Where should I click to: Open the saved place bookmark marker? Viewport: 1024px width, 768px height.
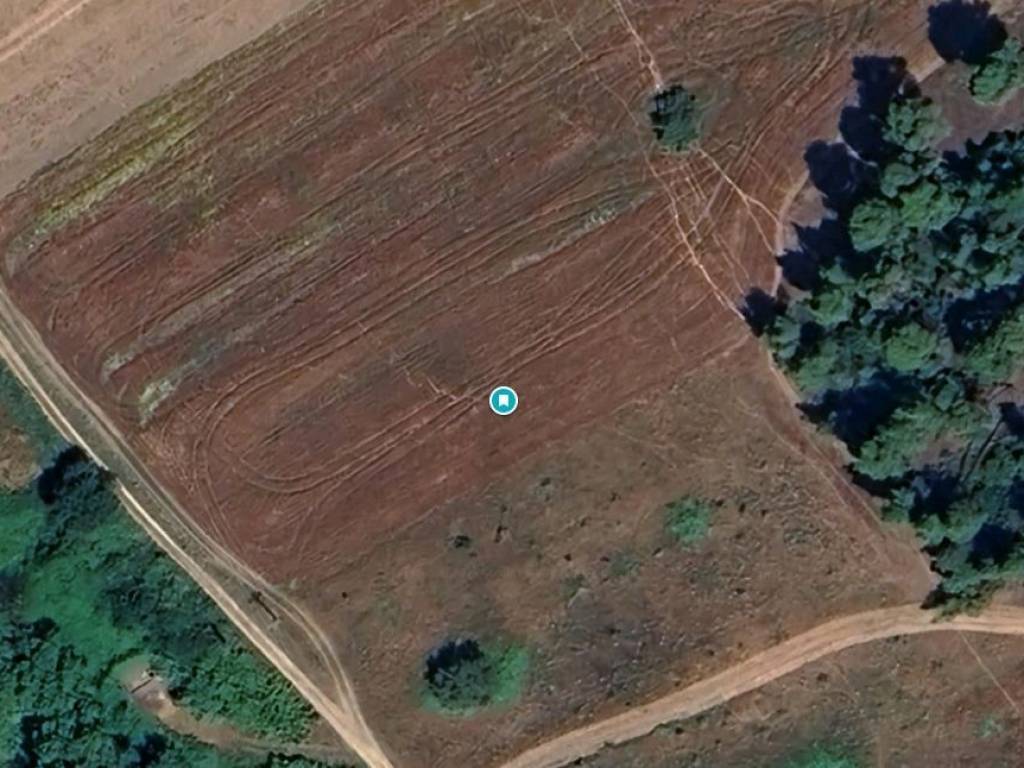[x=503, y=401]
